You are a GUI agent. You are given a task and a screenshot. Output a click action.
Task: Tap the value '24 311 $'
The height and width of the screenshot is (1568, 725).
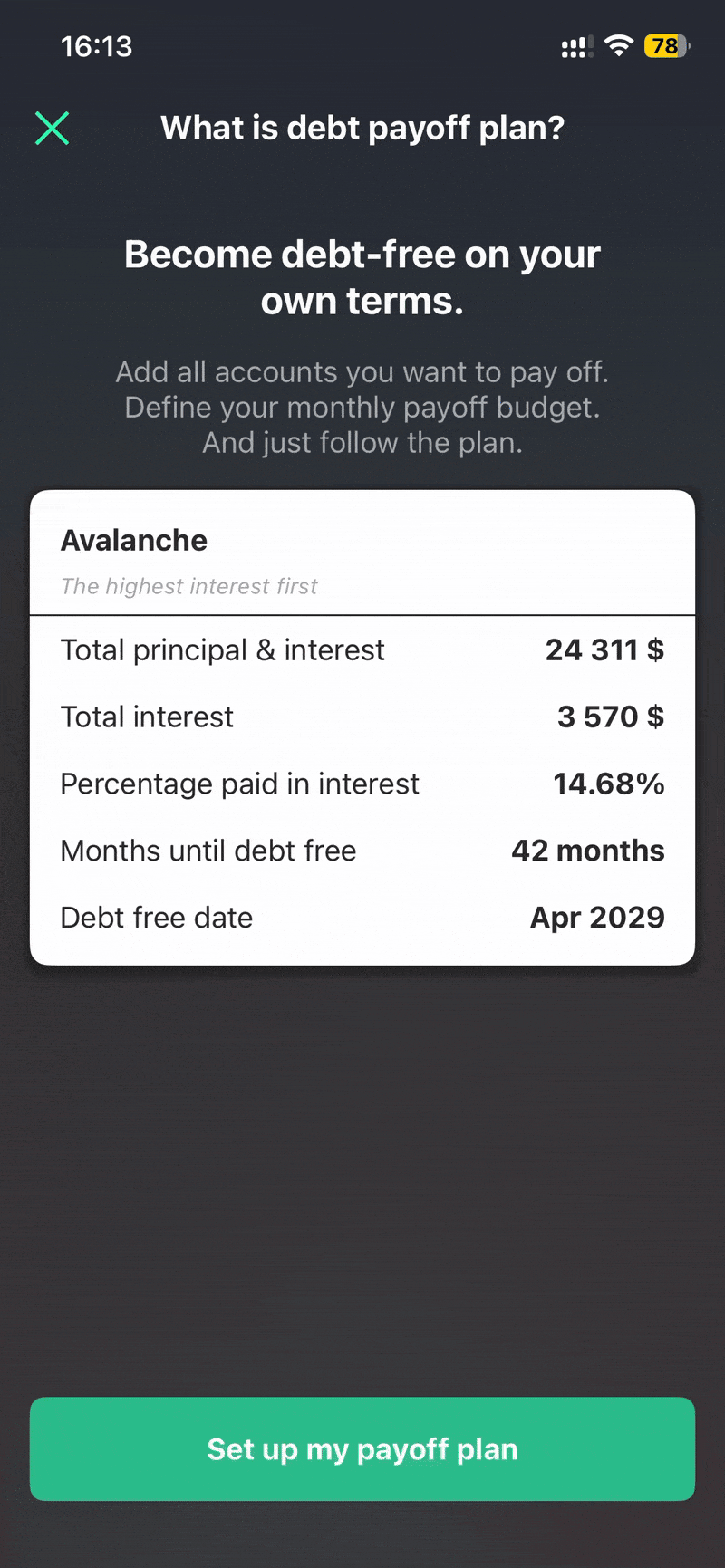pos(604,649)
